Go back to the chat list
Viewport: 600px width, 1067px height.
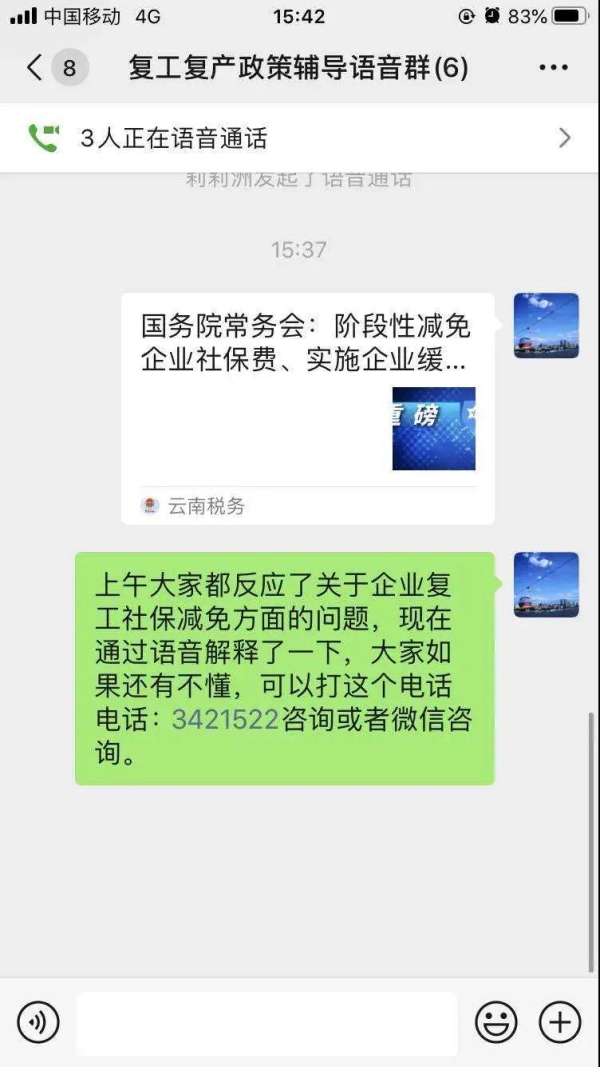click(x=36, y=68)
